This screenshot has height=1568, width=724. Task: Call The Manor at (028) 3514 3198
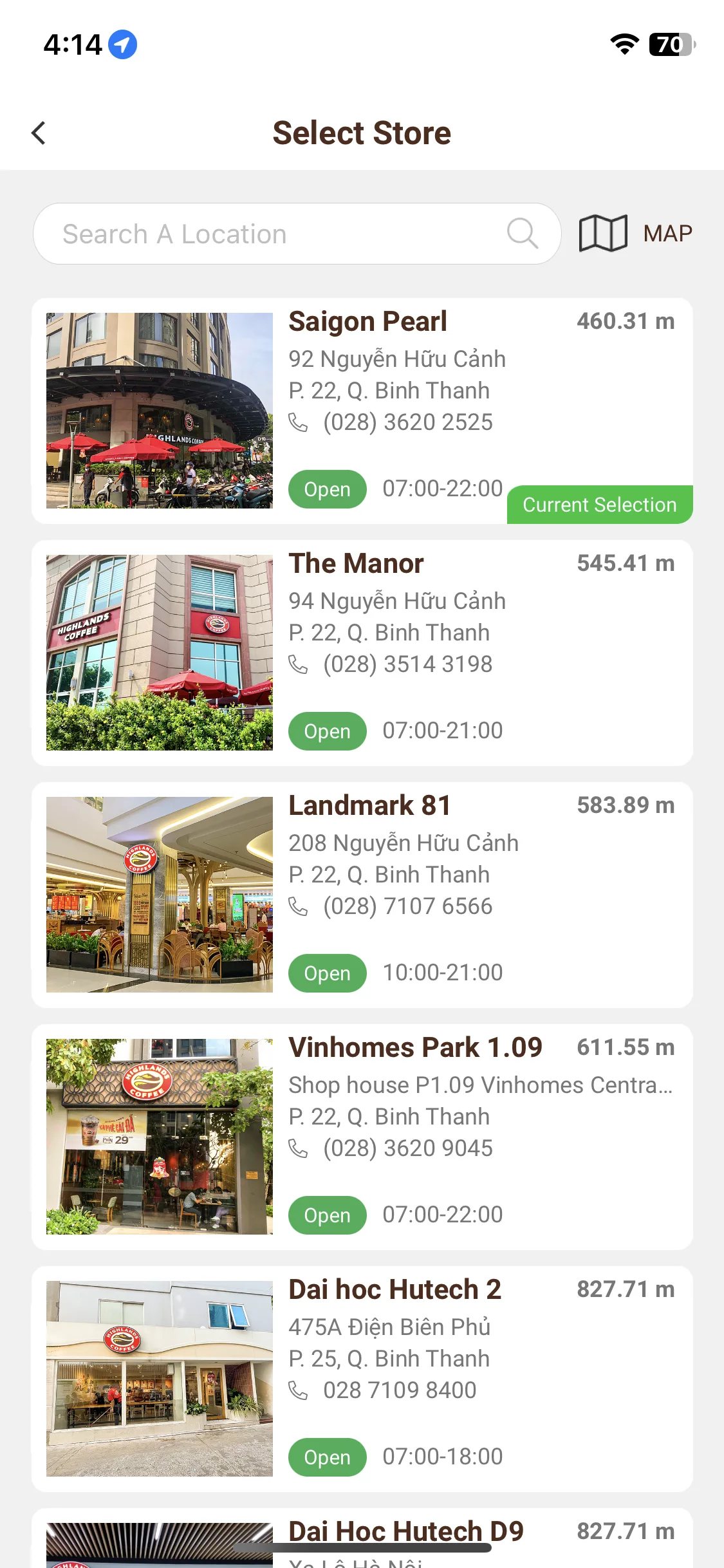point(407,664)
